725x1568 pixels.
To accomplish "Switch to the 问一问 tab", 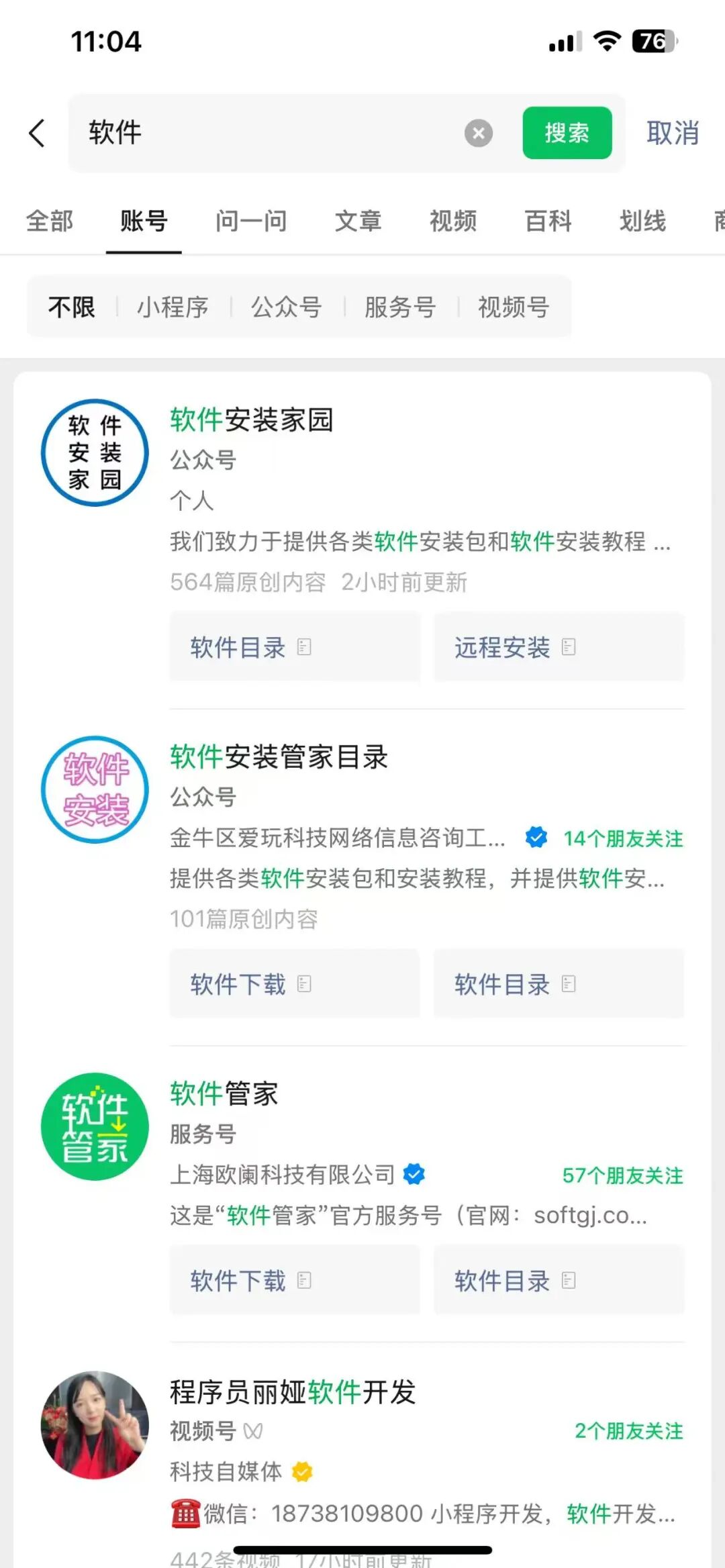I will [251, 221].
